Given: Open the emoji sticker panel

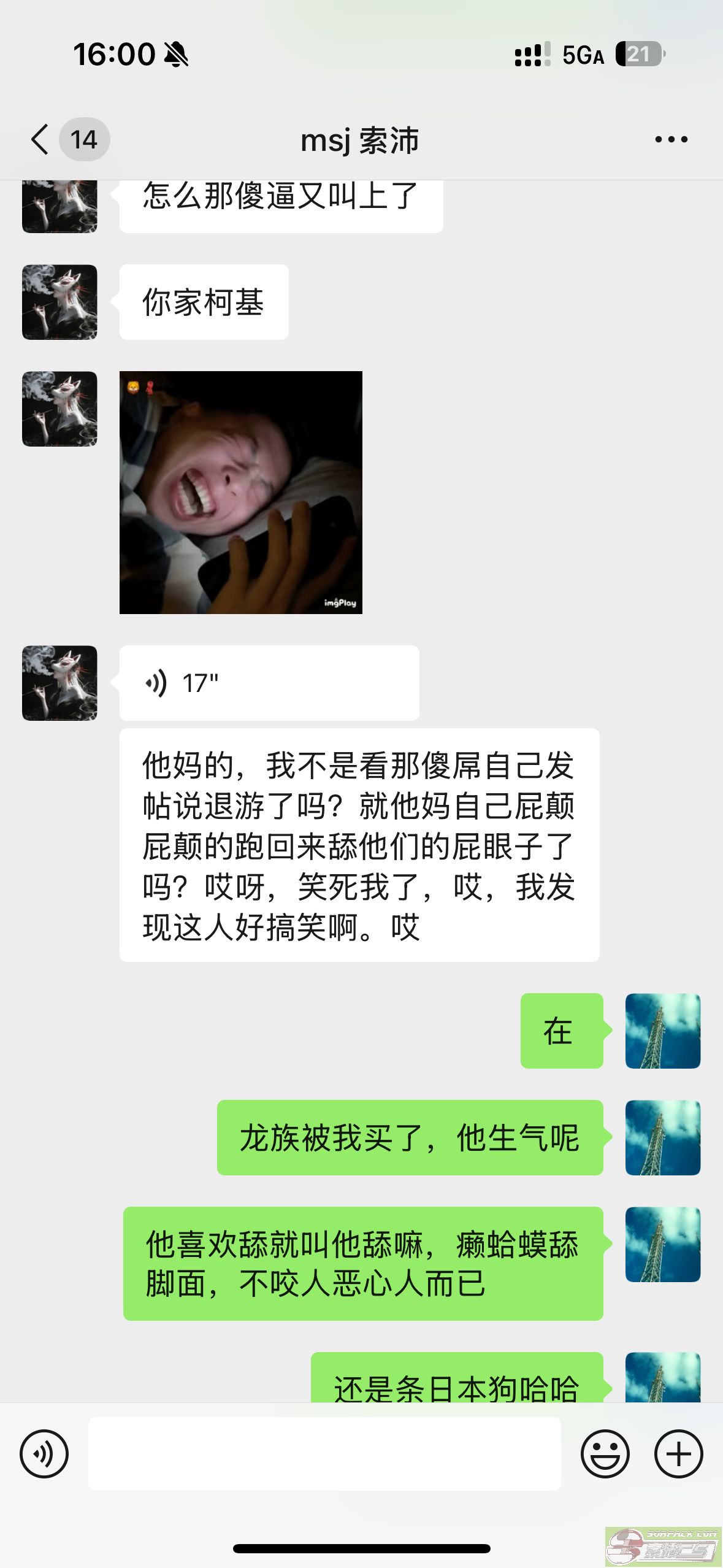Looking at the screenshot, I should tap(605, 1453).
